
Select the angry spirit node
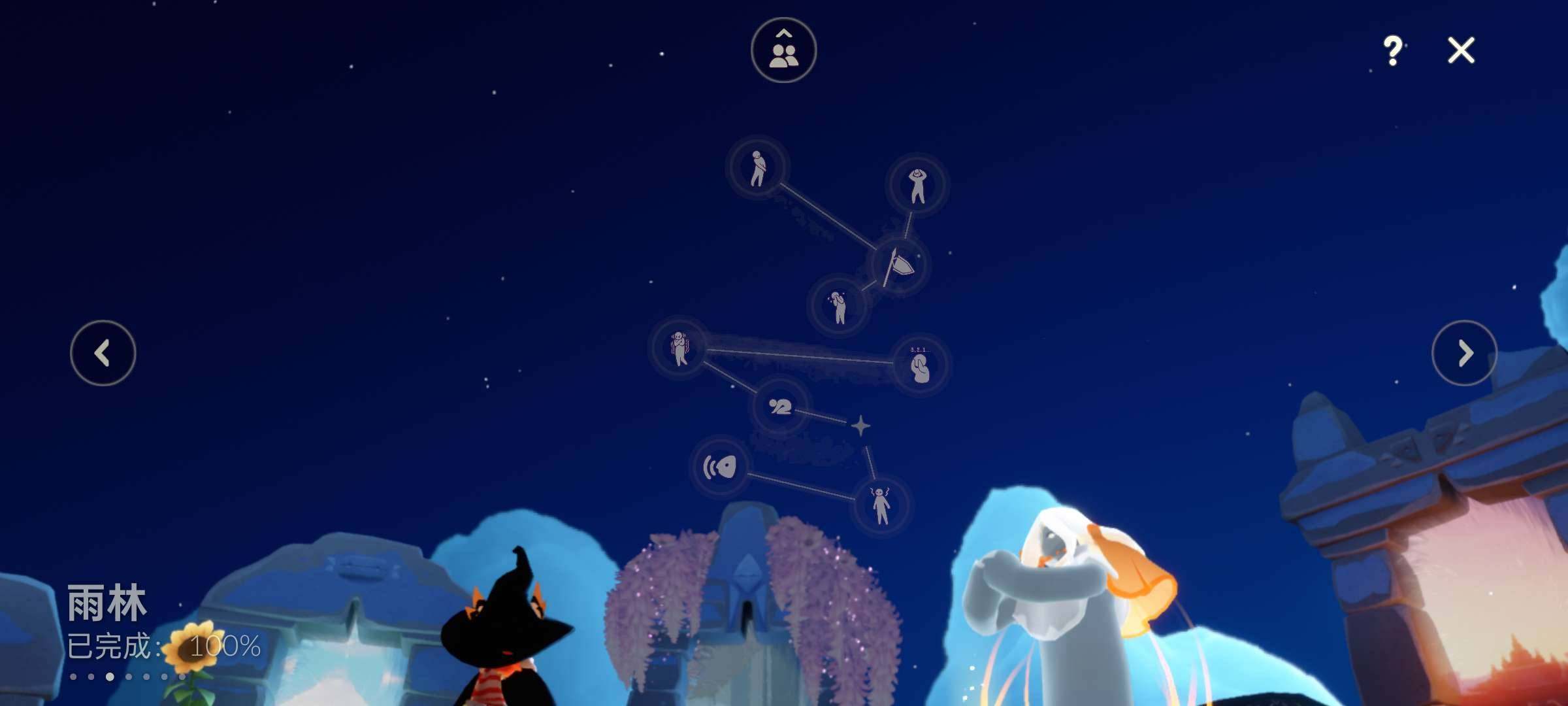(881, 504)
